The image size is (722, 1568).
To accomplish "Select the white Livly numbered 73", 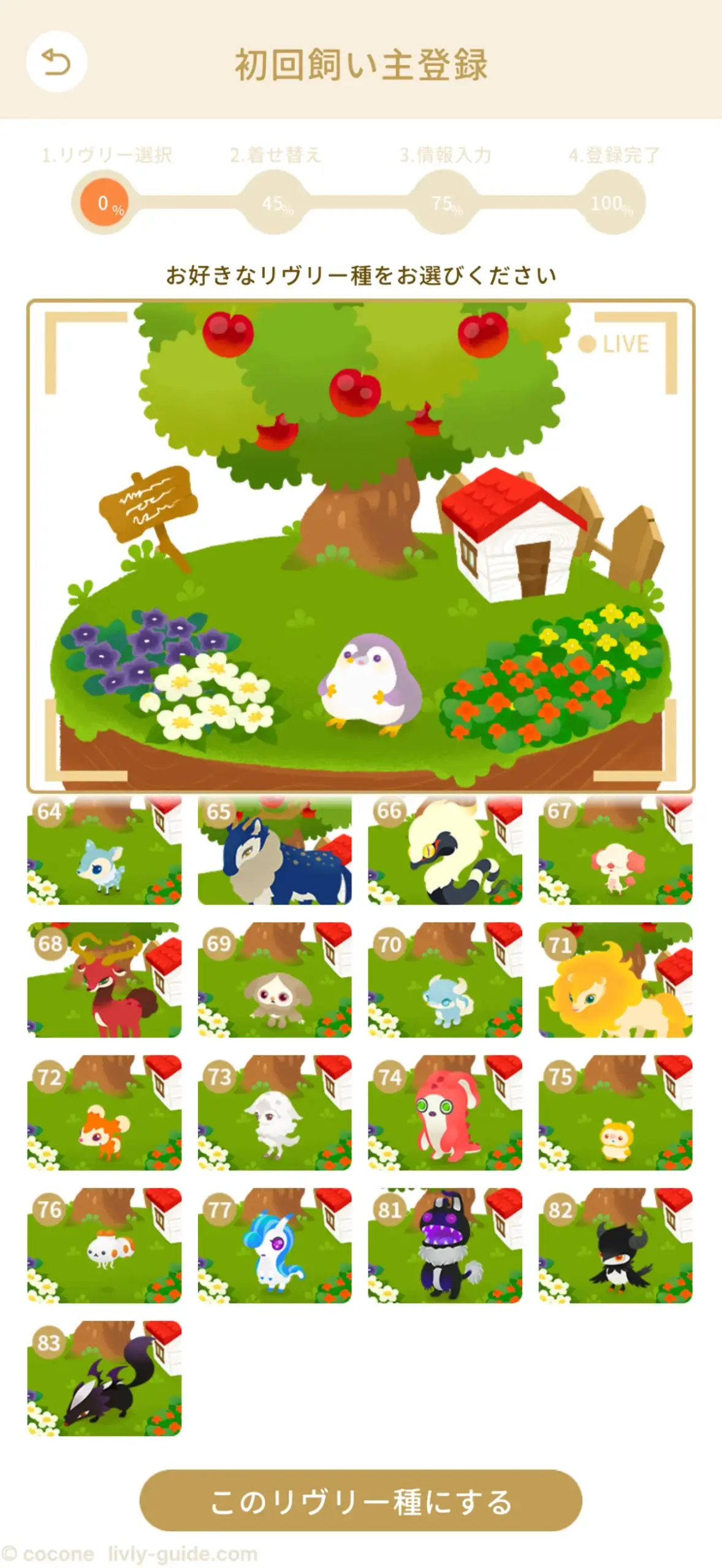I will pos(275,1112).
